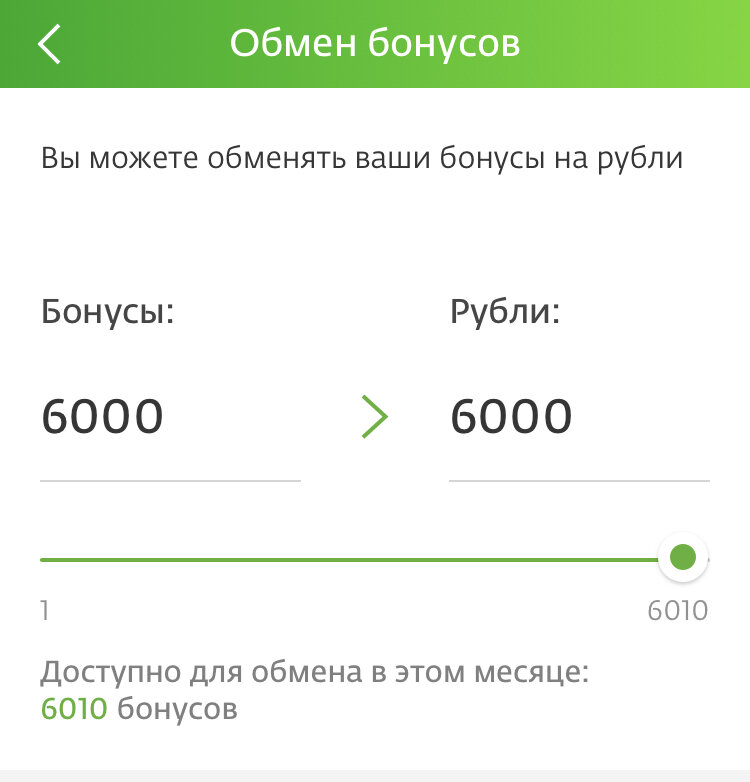750x782 pixels.
Task: Click the slider line near its middle
Action: point(350,557)
